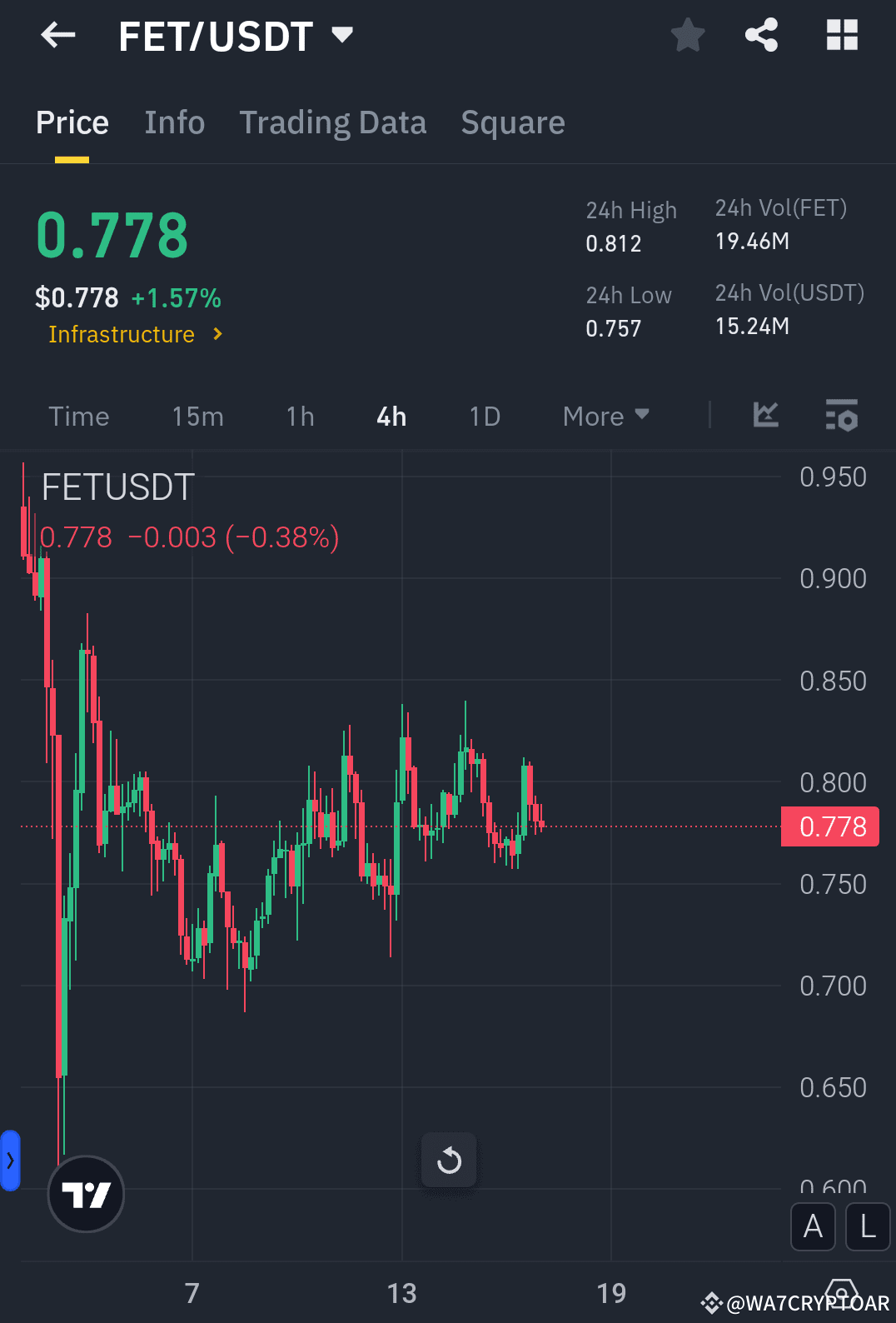Expand the Infrastructure category chevron
The width and height of the screenshot is (896, 1323).
pos(217,334)
